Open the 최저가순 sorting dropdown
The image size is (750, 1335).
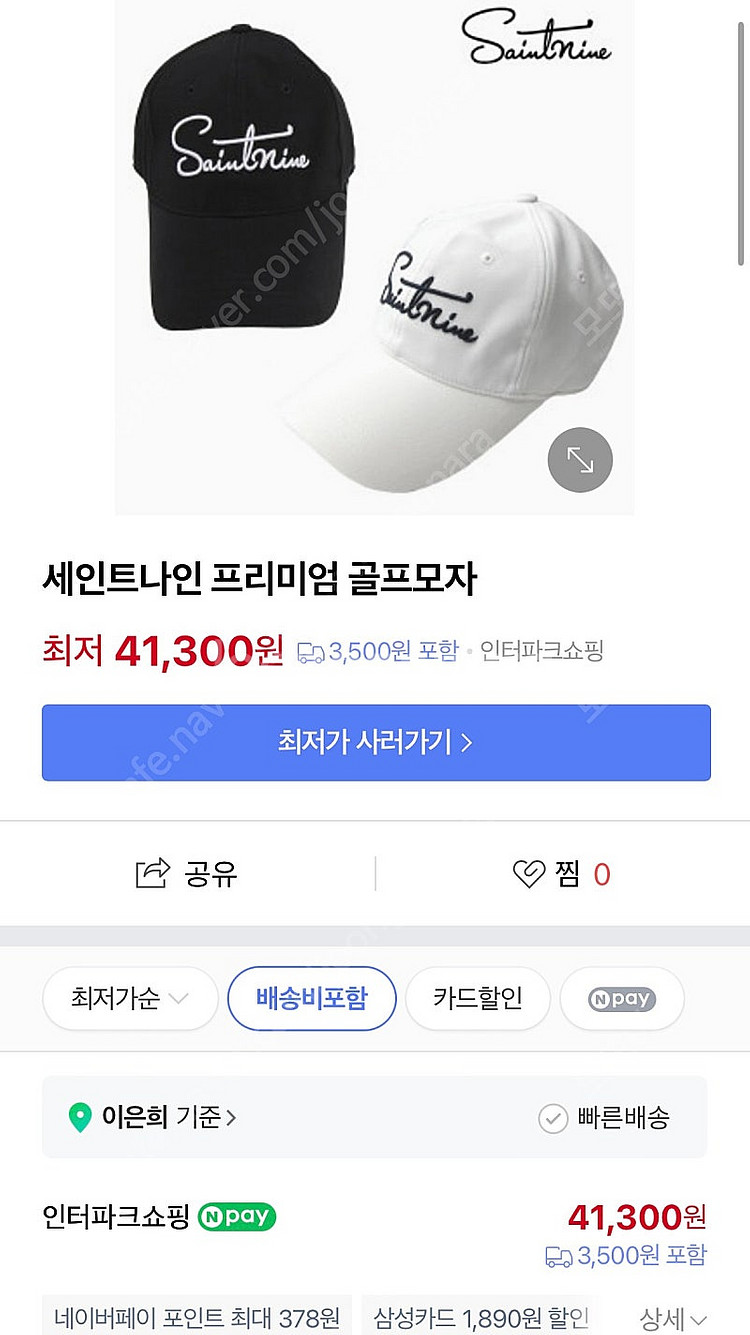tap(130, 998)
